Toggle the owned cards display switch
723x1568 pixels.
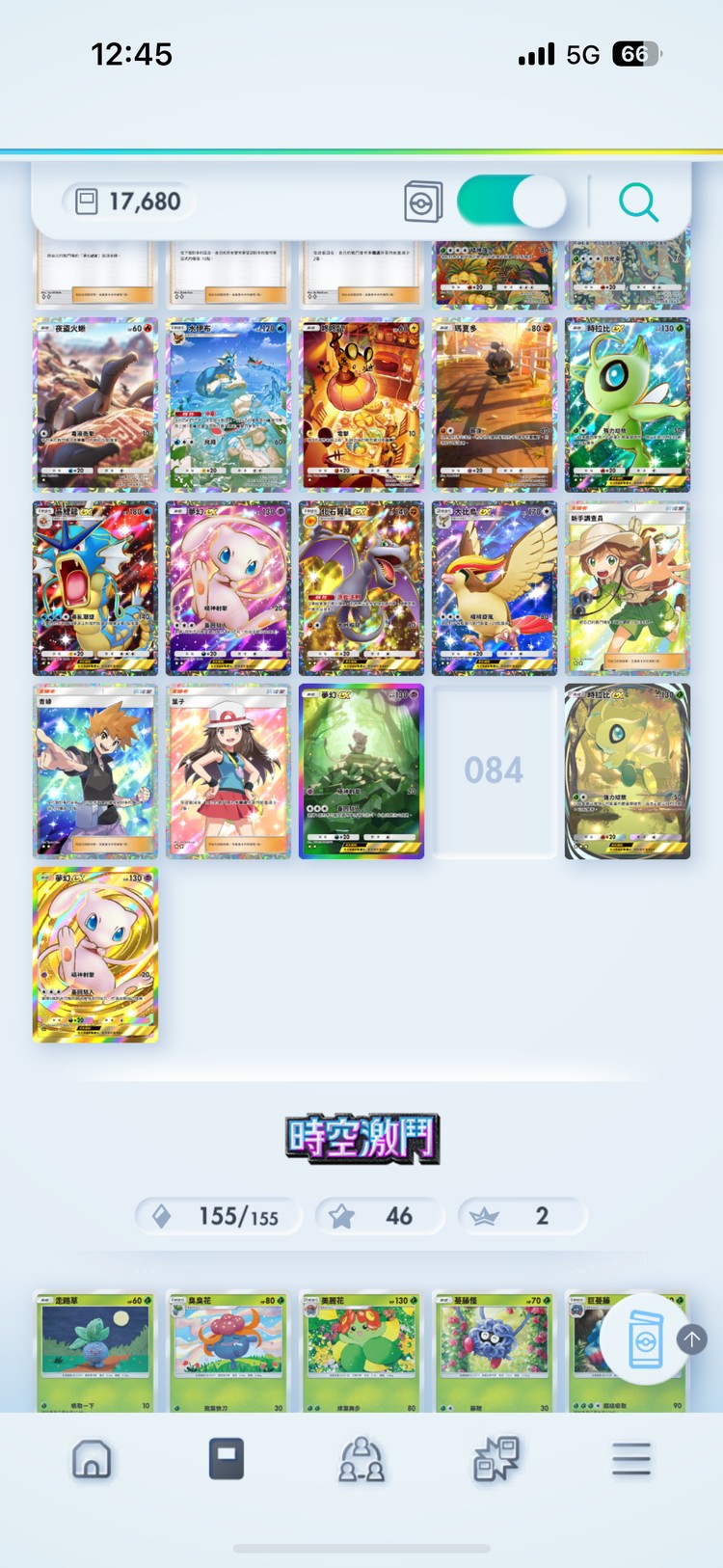(510, 202)
